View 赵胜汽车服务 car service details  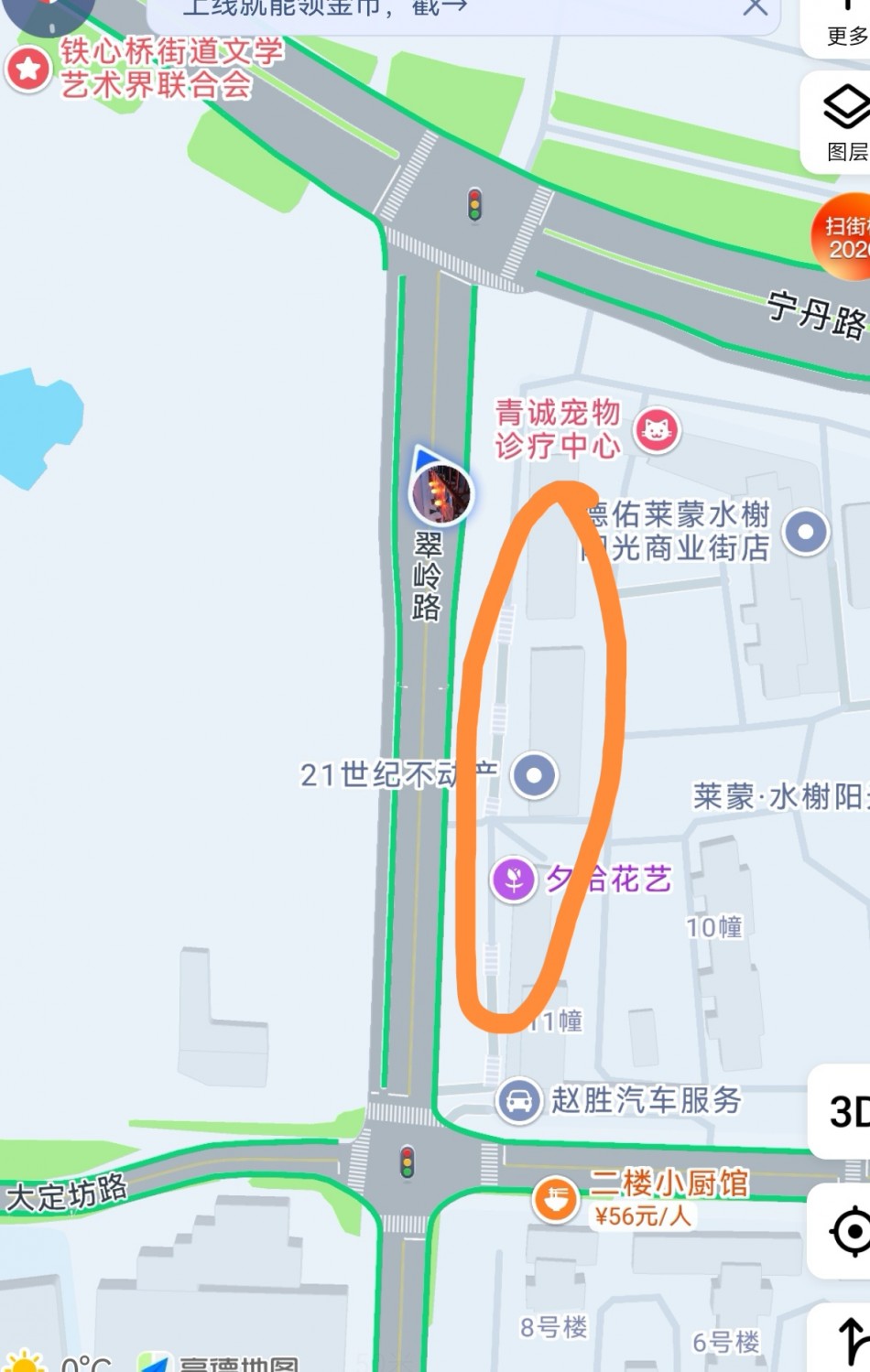(518, 1100)
